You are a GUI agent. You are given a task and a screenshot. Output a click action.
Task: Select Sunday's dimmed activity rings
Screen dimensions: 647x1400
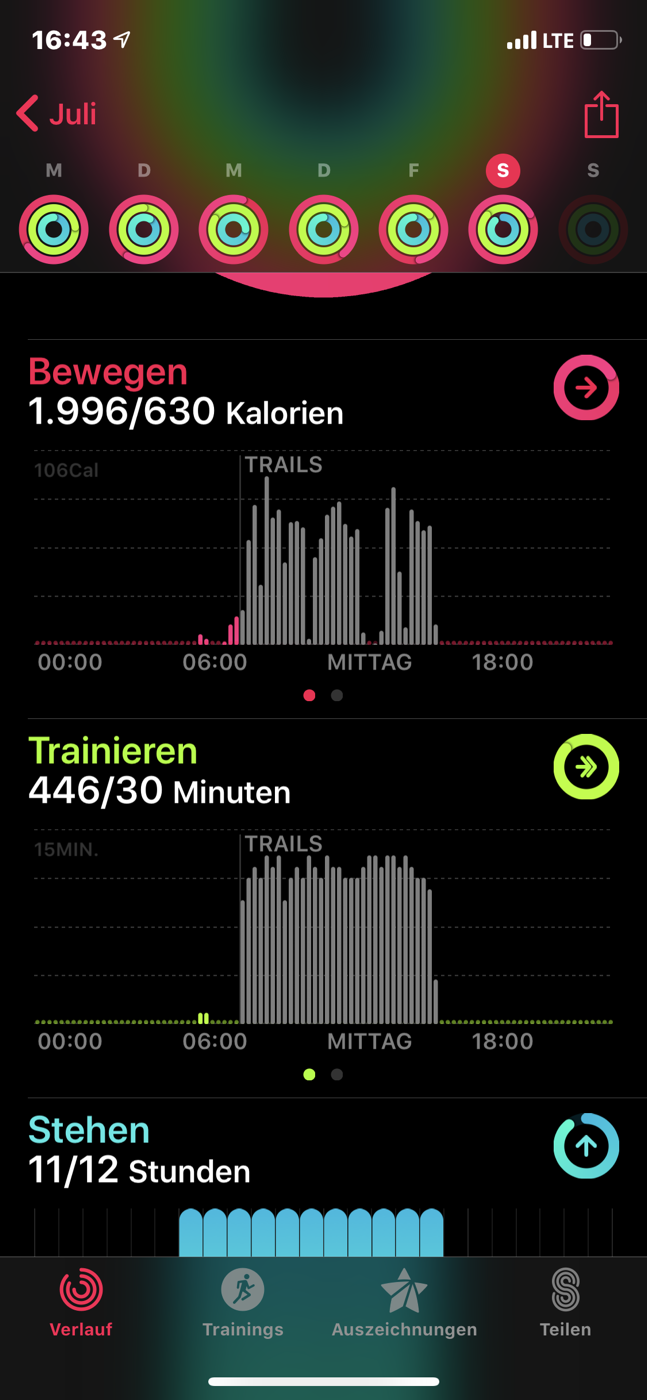pos(593,230)
